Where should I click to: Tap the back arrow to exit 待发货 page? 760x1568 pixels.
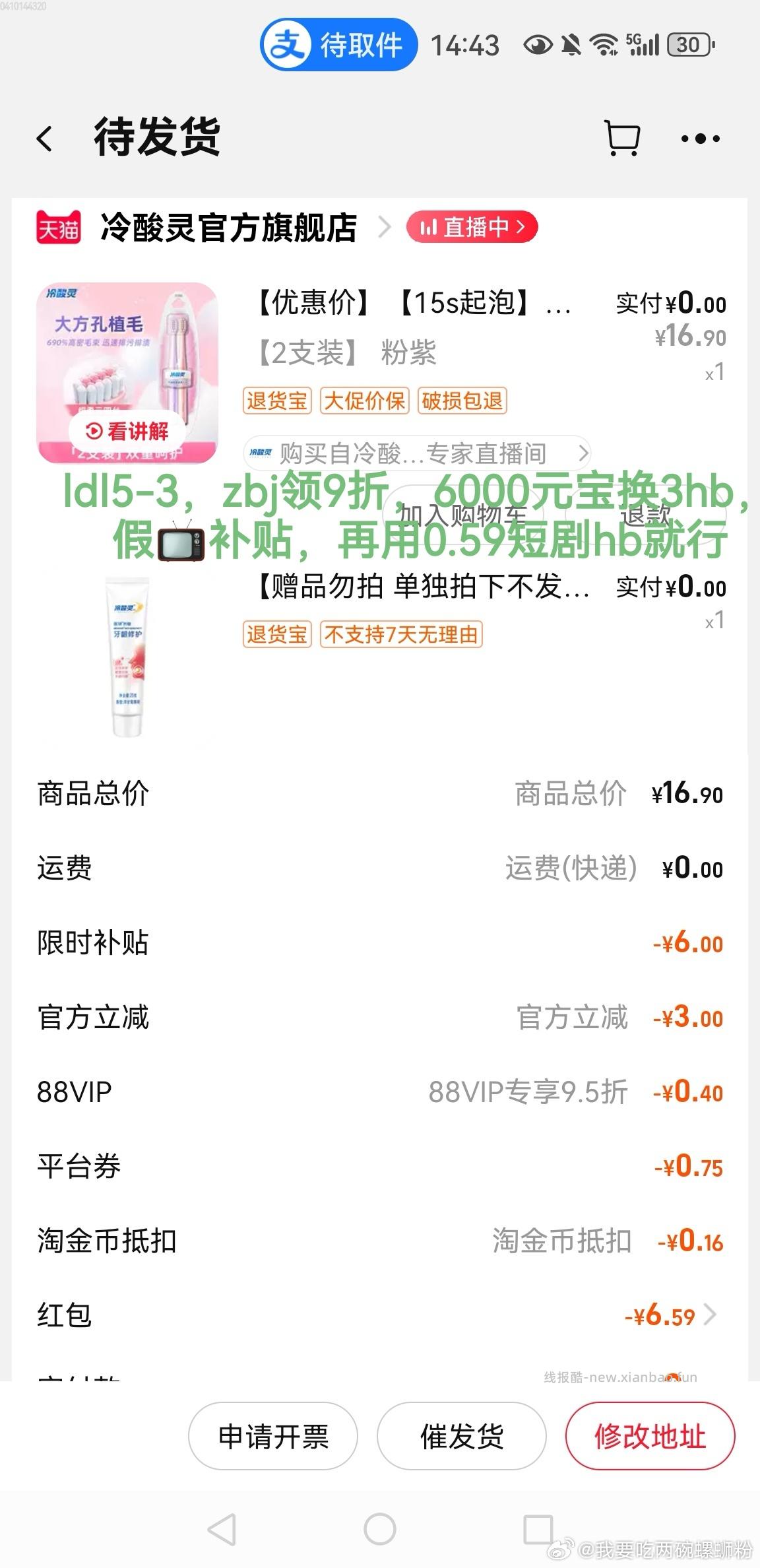tap(44, 139)
